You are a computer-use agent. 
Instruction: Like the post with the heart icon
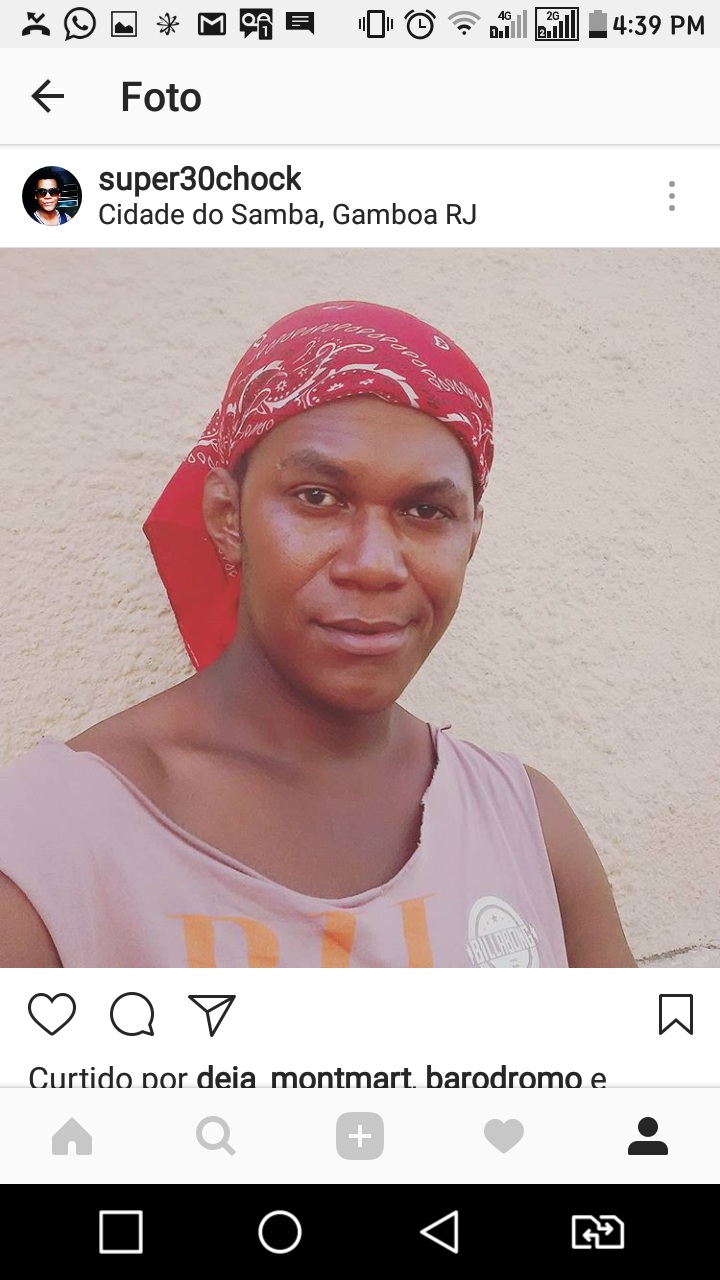pos(52,1014)
